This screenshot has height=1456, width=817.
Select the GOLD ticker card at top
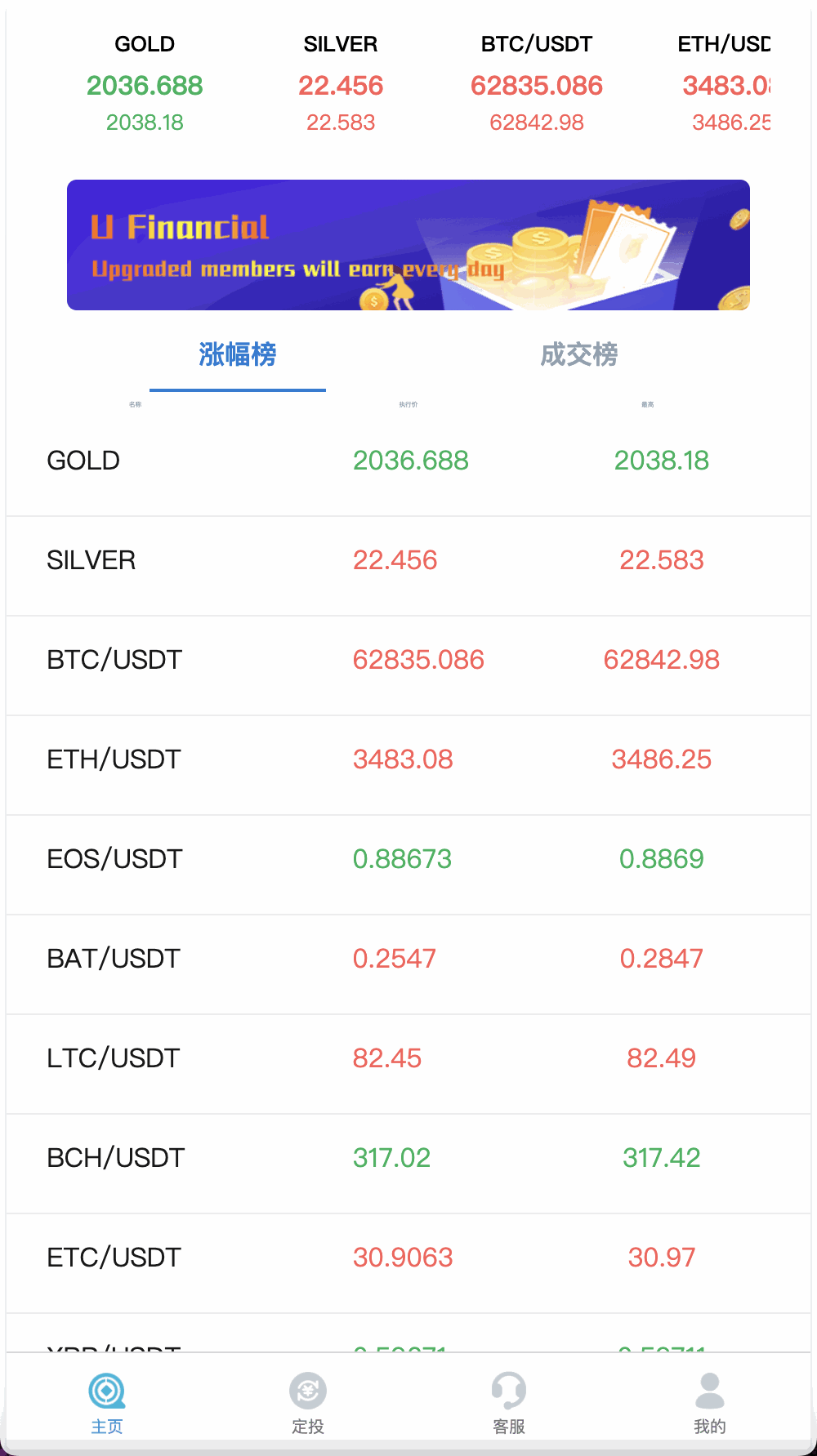point(145,84)
